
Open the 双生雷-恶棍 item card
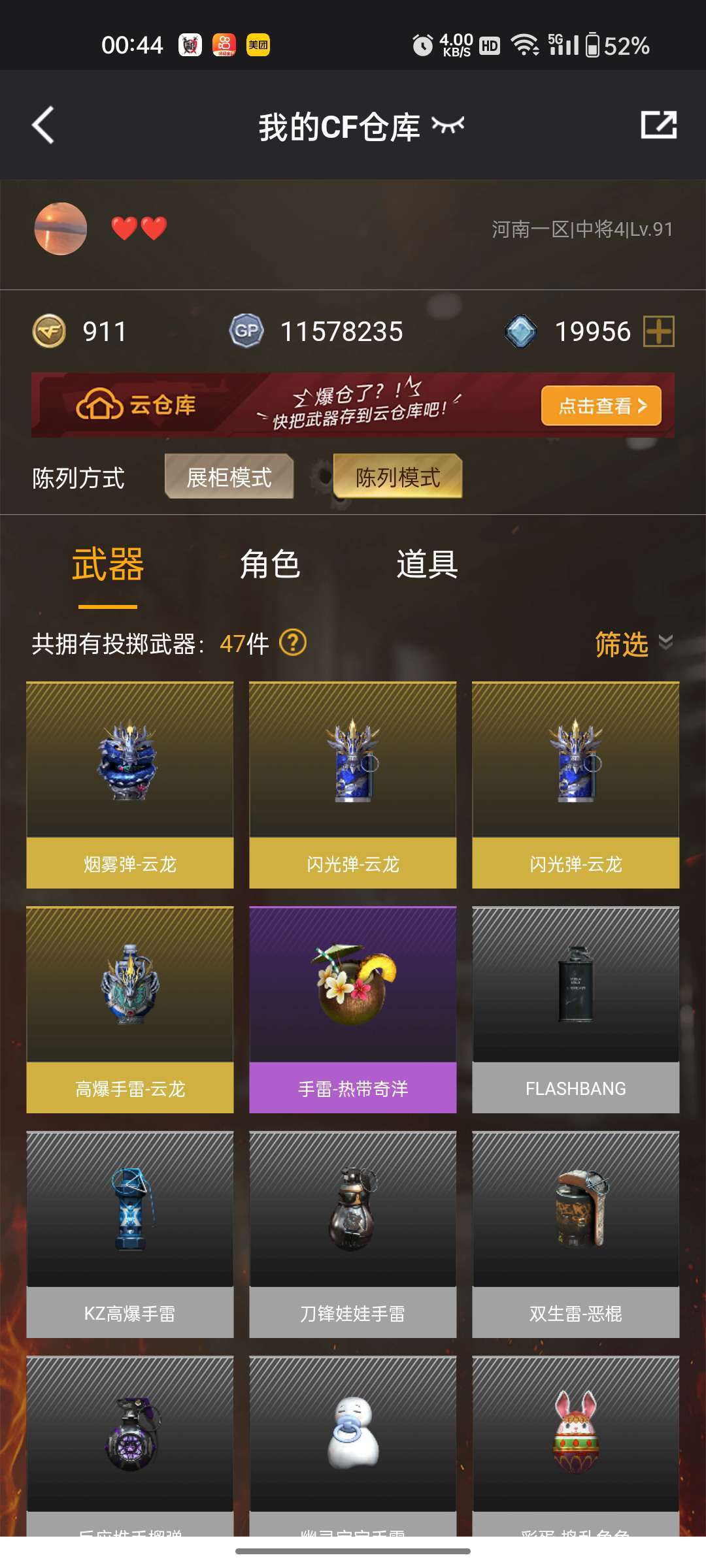pyautogui.click(x=576, y=1234)
